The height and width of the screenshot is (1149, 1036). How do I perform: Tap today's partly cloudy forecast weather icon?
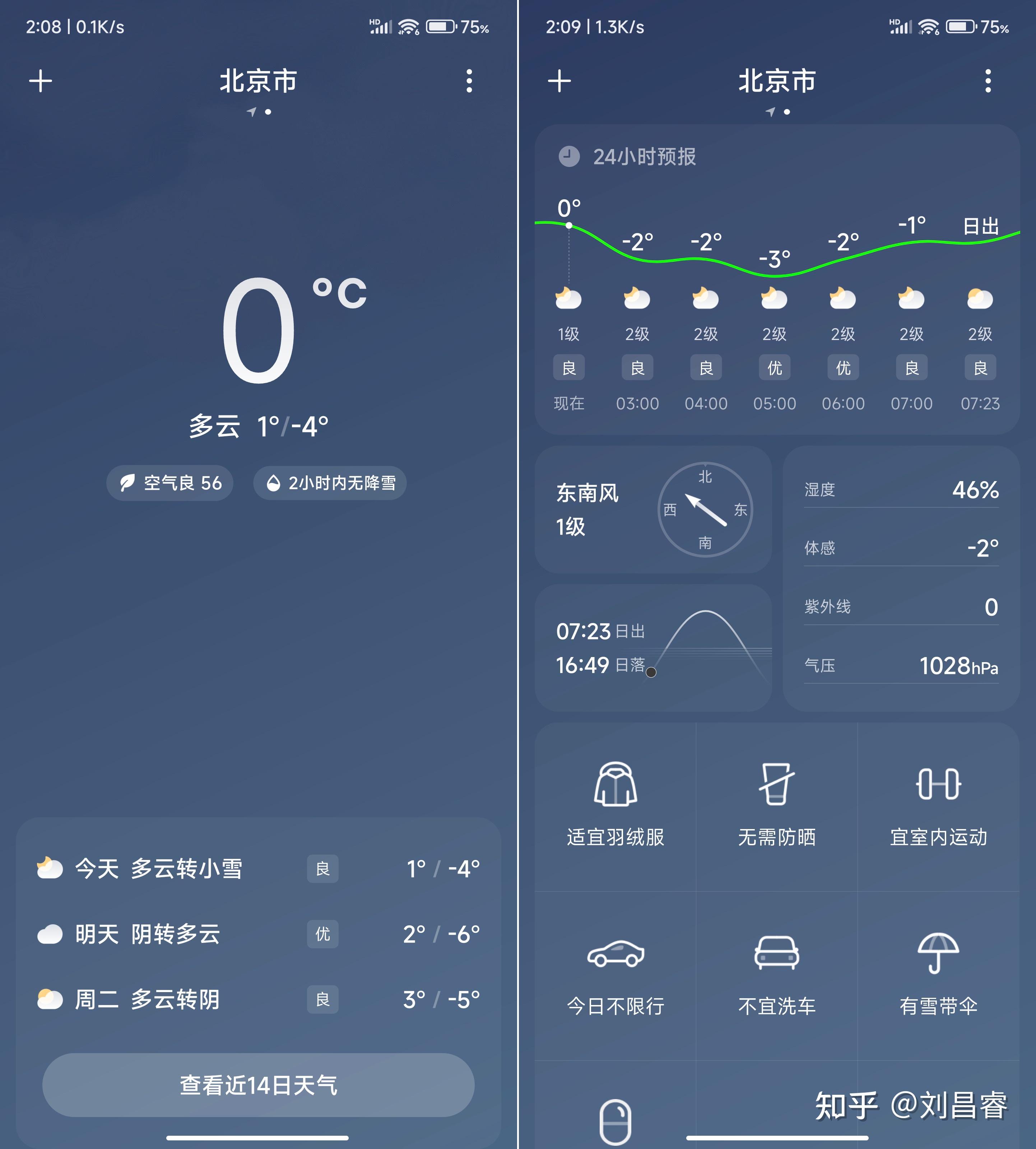click(50, 869)
